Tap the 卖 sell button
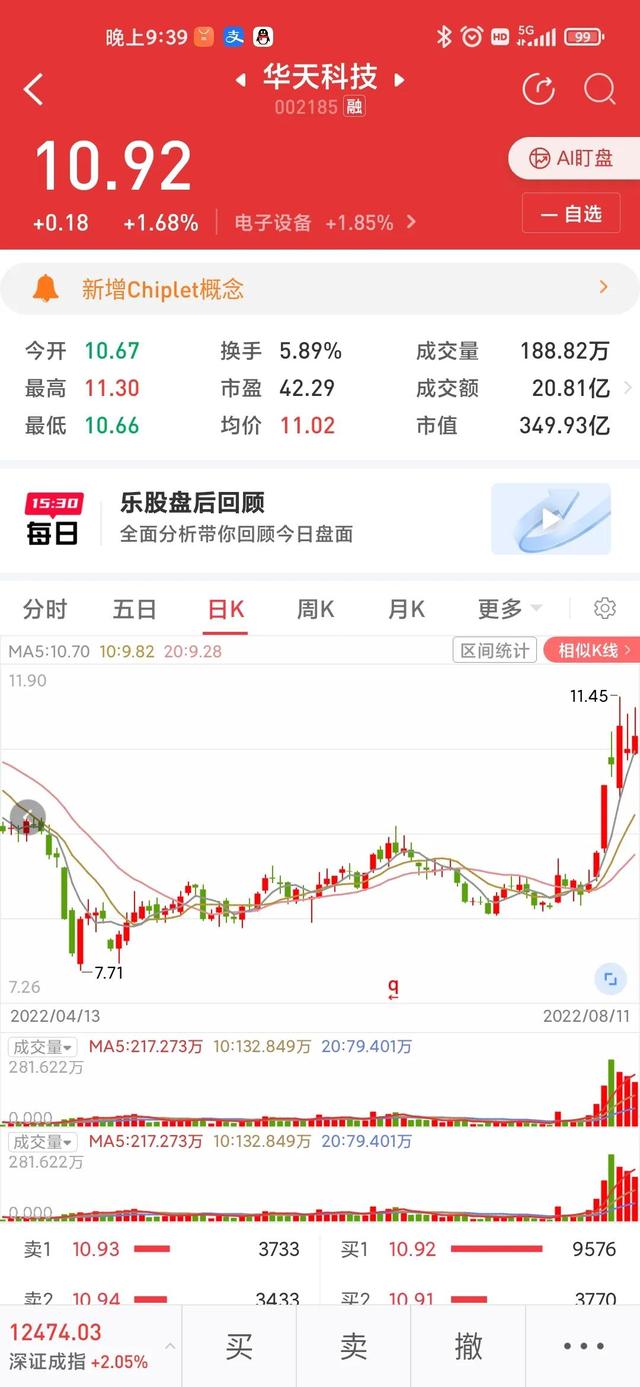This screenshot has width=640, height=1387. click(x=353, y=1346)
